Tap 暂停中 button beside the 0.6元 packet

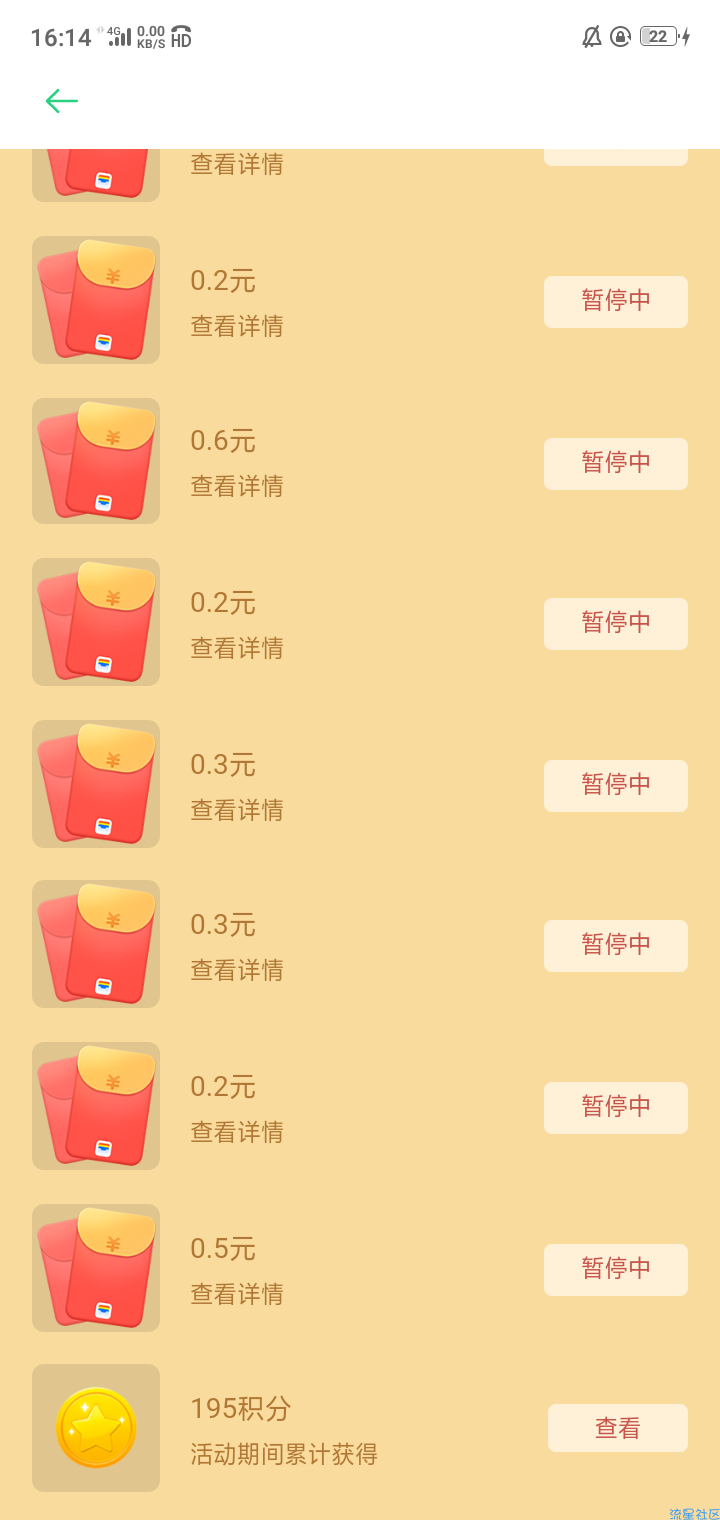pos(615,463)
